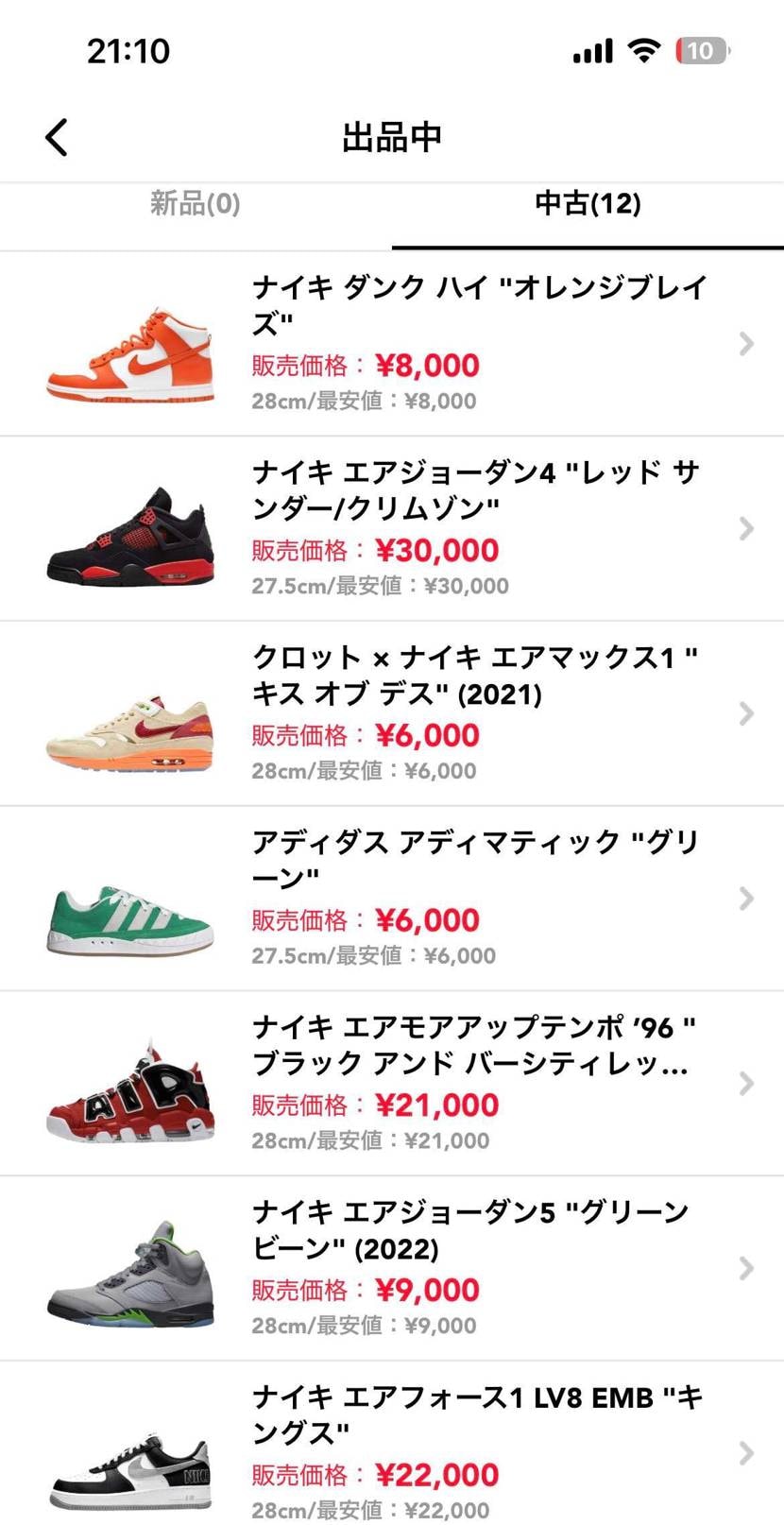Tap the chevron beside the Dunk High listing
The image size is (784, 1525).
pos(745,343)
